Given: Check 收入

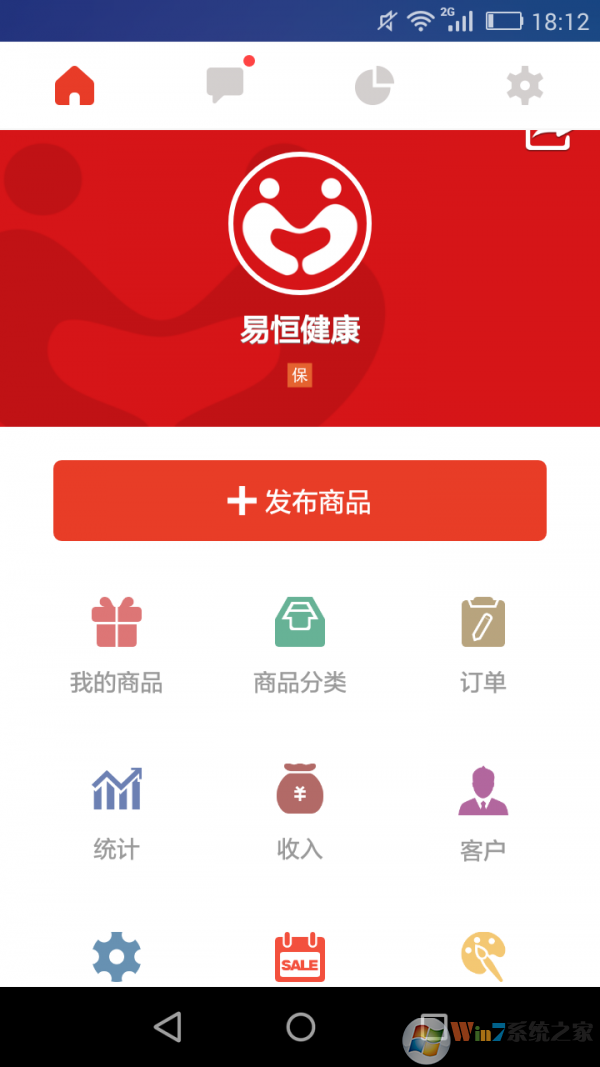Looking at the screenshot, I should coord(300,812).
